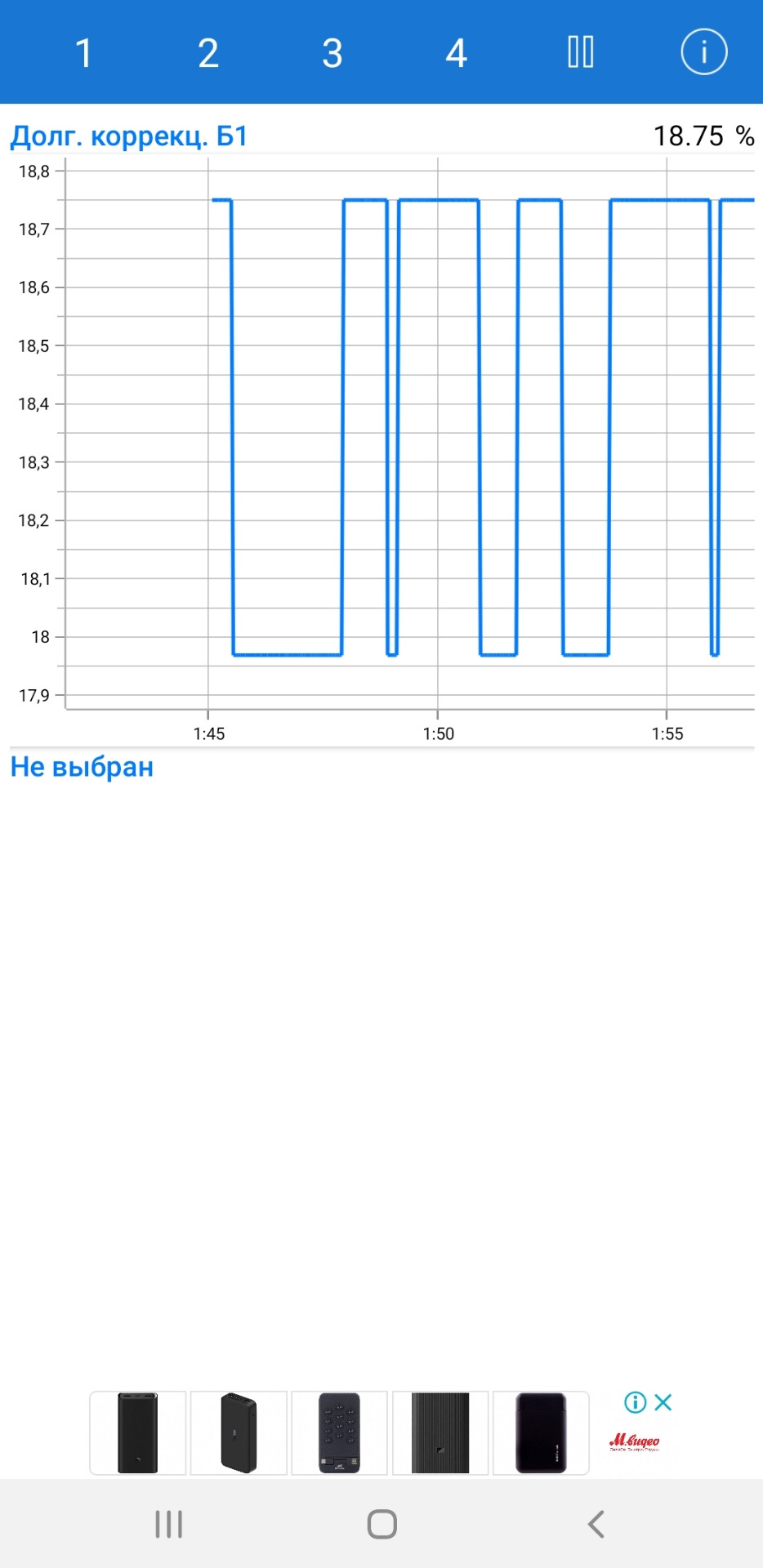Switch to graph page 1
Image resolution: width=763 pixels, height=1568 pixels.
click(83, 53)
